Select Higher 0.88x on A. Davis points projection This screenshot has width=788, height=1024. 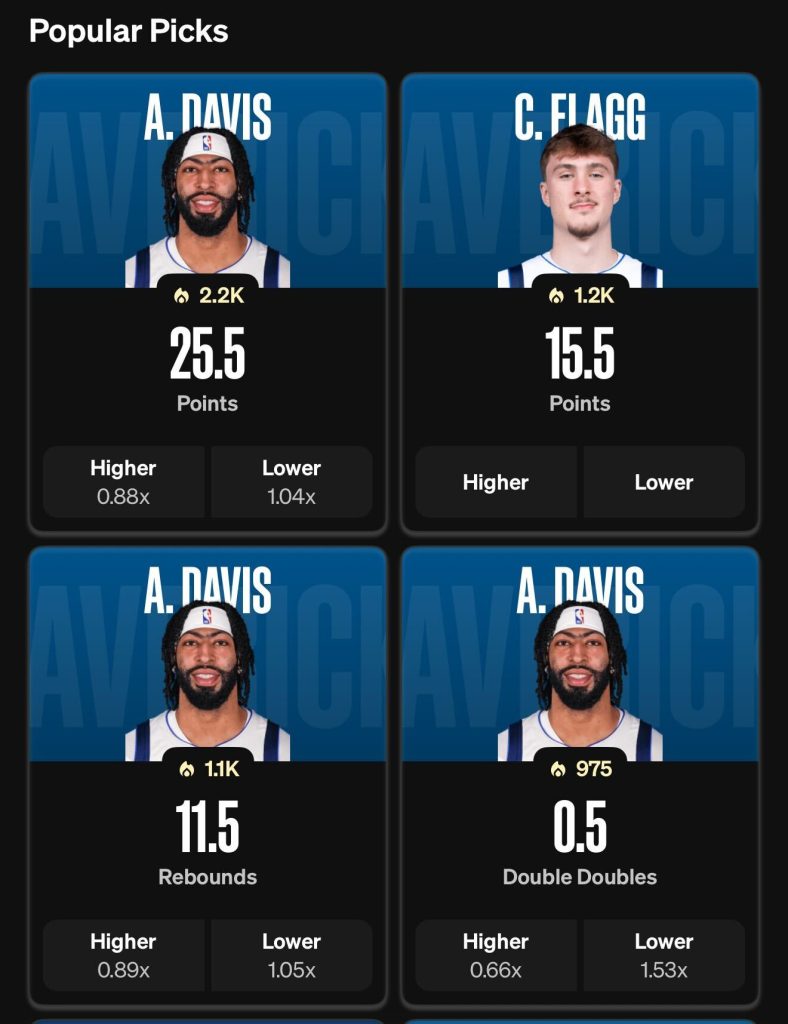tap(123, 483)
